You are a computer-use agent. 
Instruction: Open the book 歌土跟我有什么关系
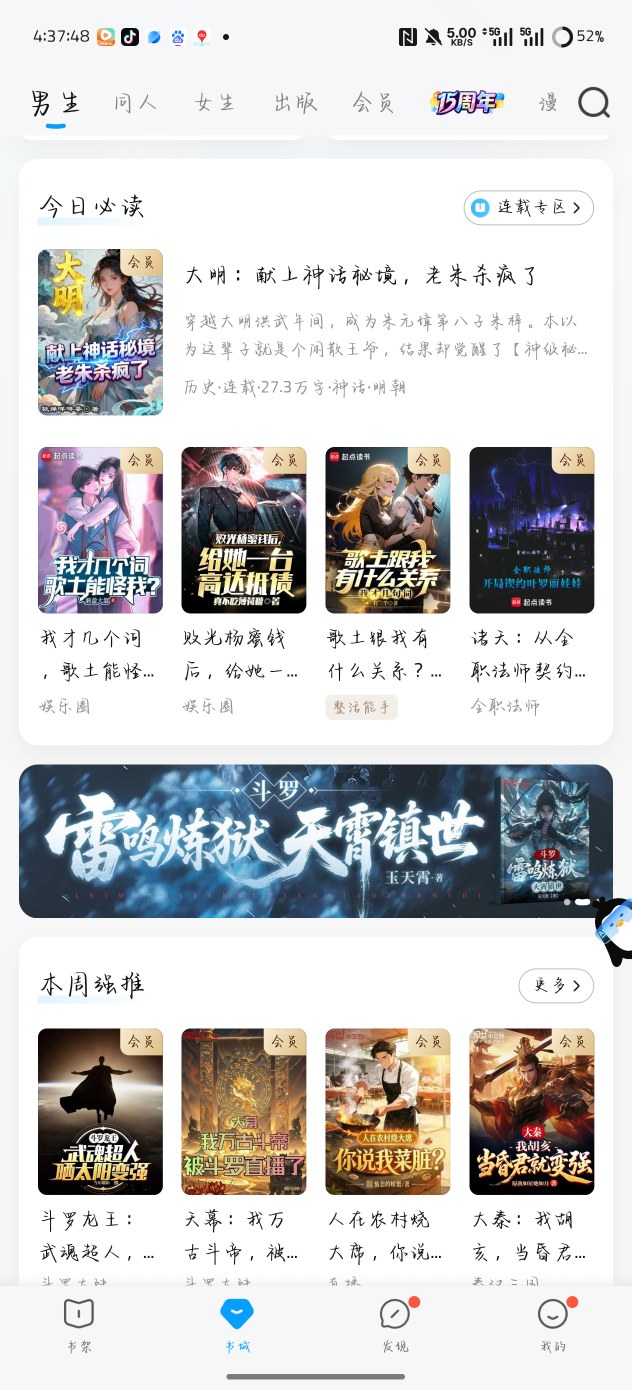[387, 530]
